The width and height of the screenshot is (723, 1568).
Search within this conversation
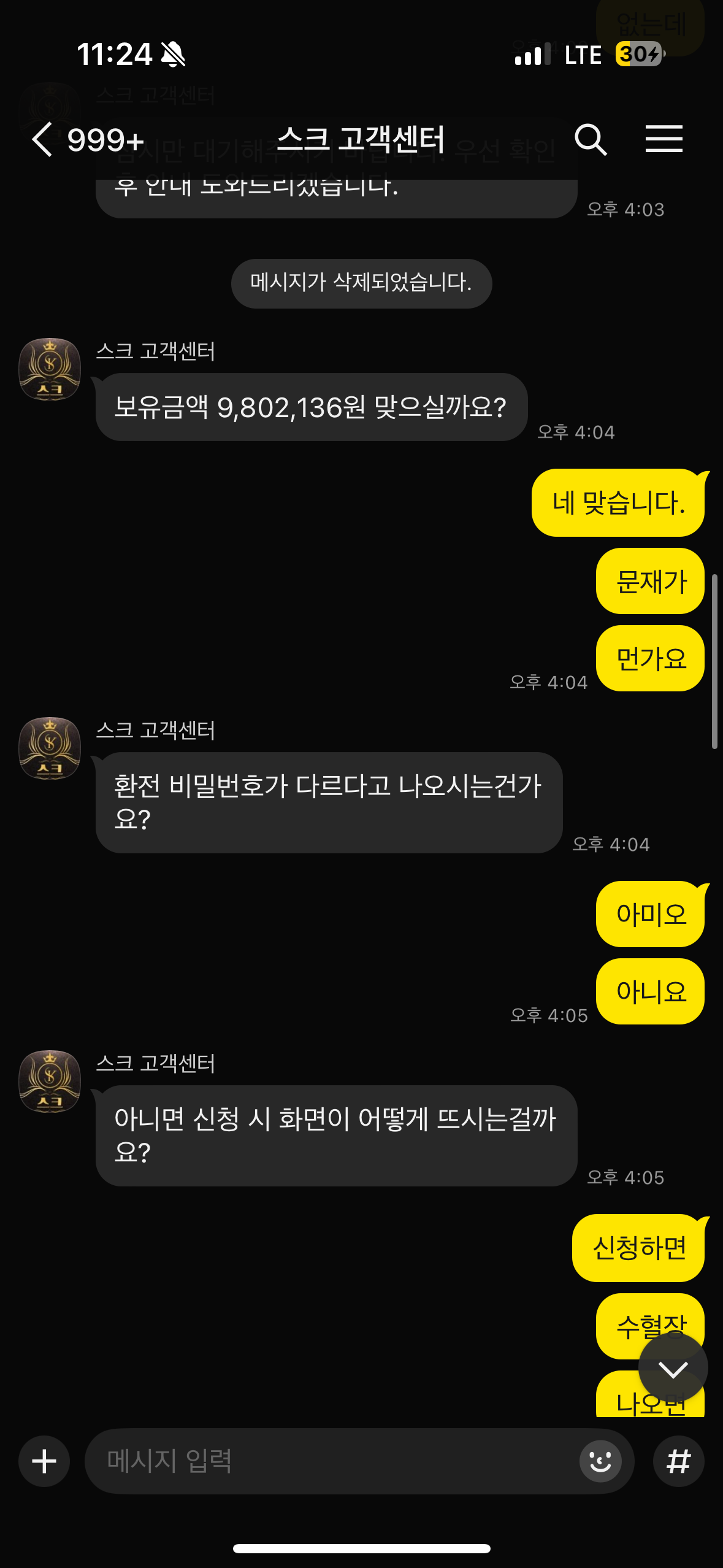(x=590, y=139)
